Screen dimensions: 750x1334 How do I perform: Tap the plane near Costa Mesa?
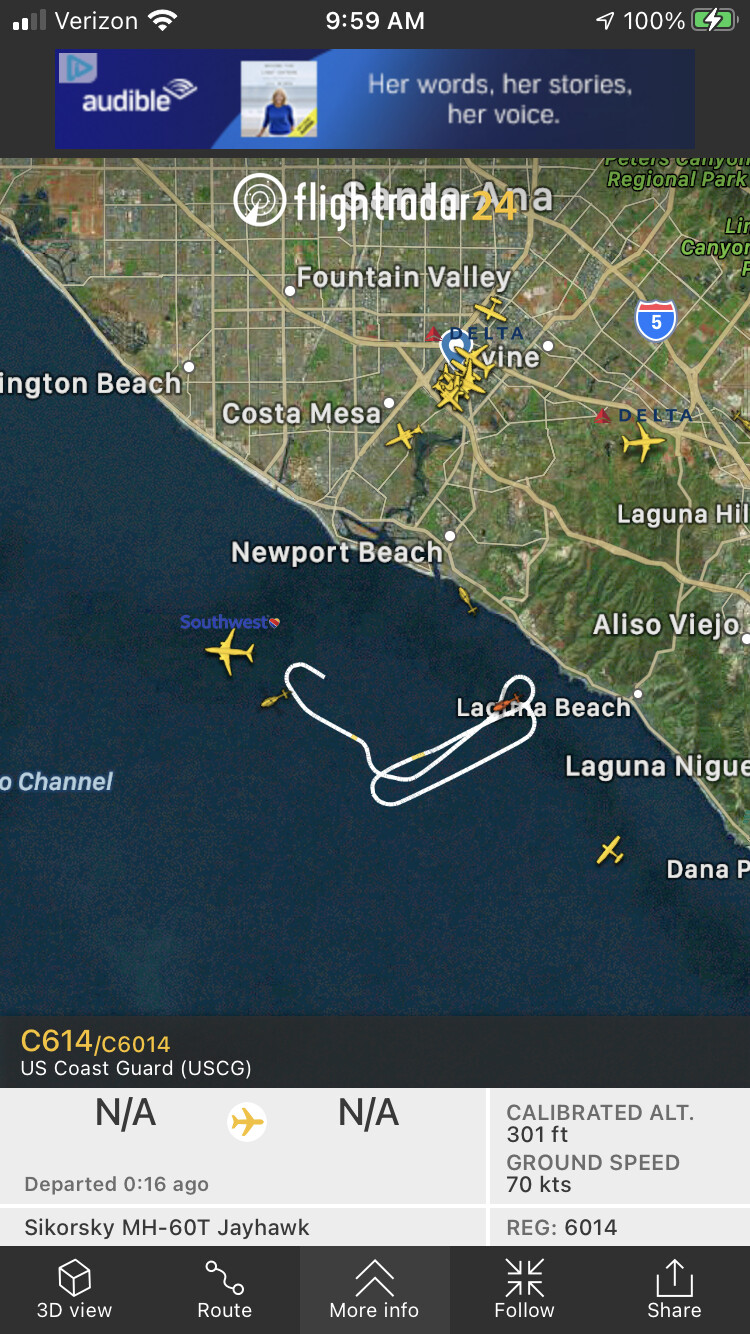click(404, 435)
